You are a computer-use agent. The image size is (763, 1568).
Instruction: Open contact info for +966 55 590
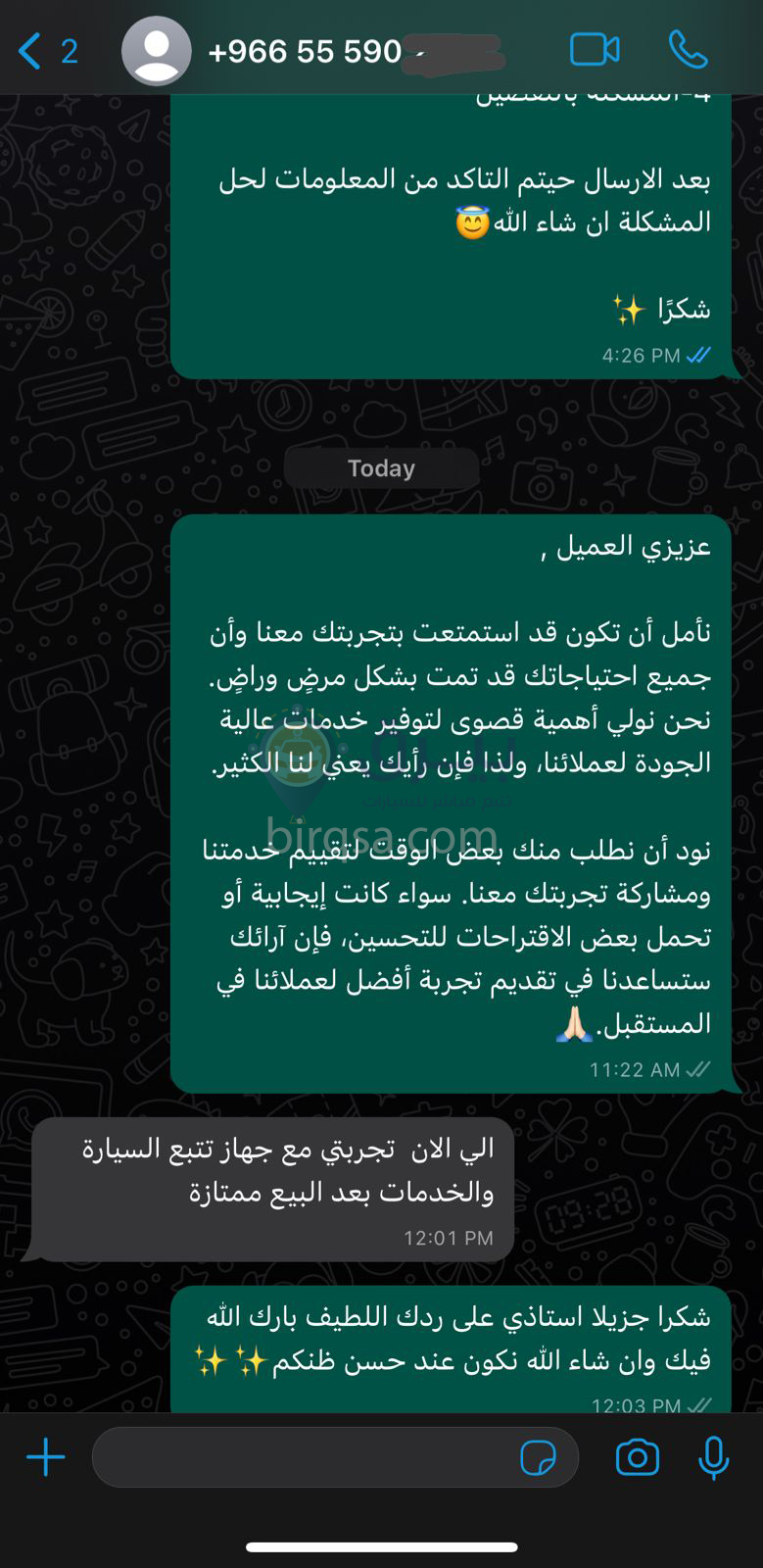pos(306,51)
